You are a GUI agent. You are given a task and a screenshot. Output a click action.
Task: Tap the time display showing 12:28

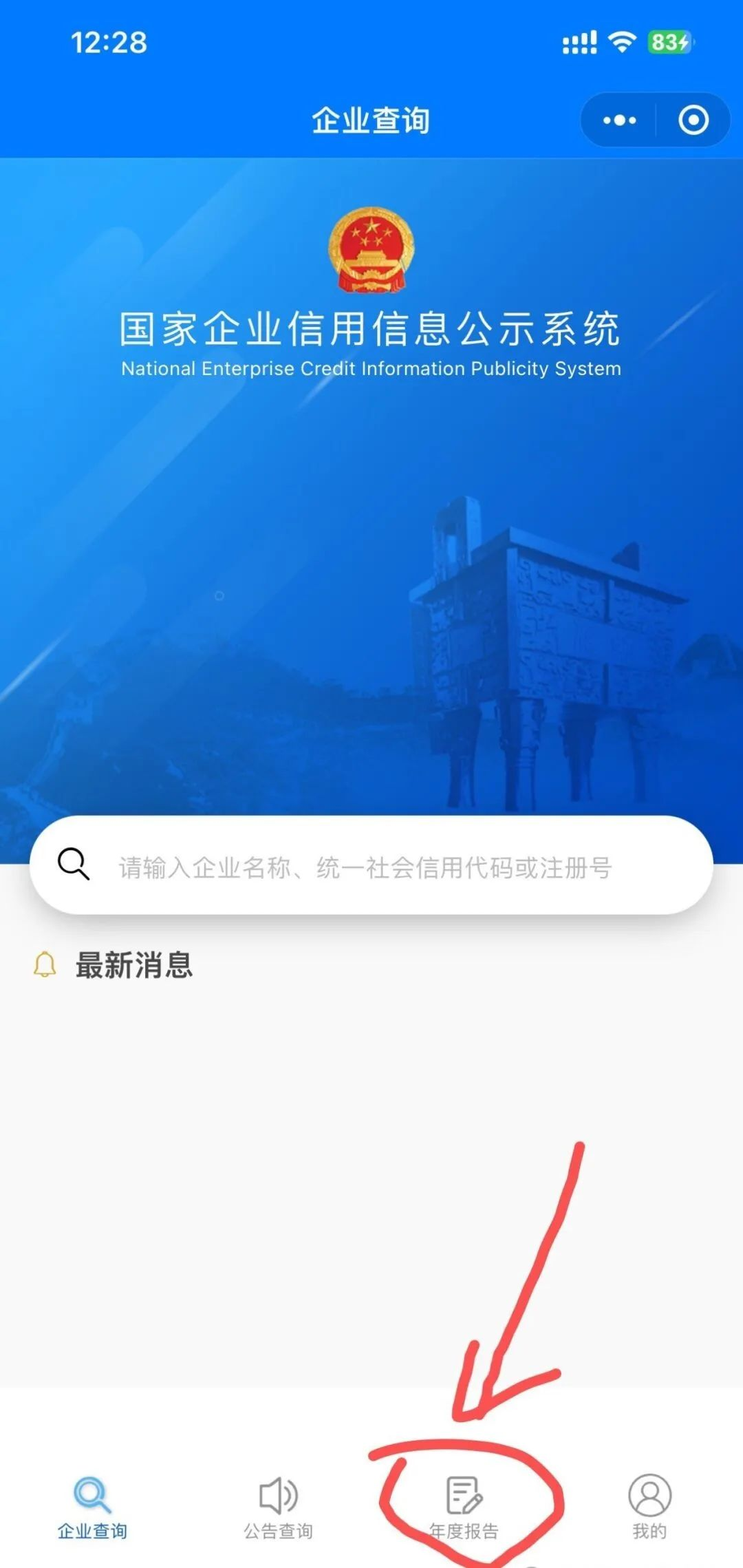(107, 43)
